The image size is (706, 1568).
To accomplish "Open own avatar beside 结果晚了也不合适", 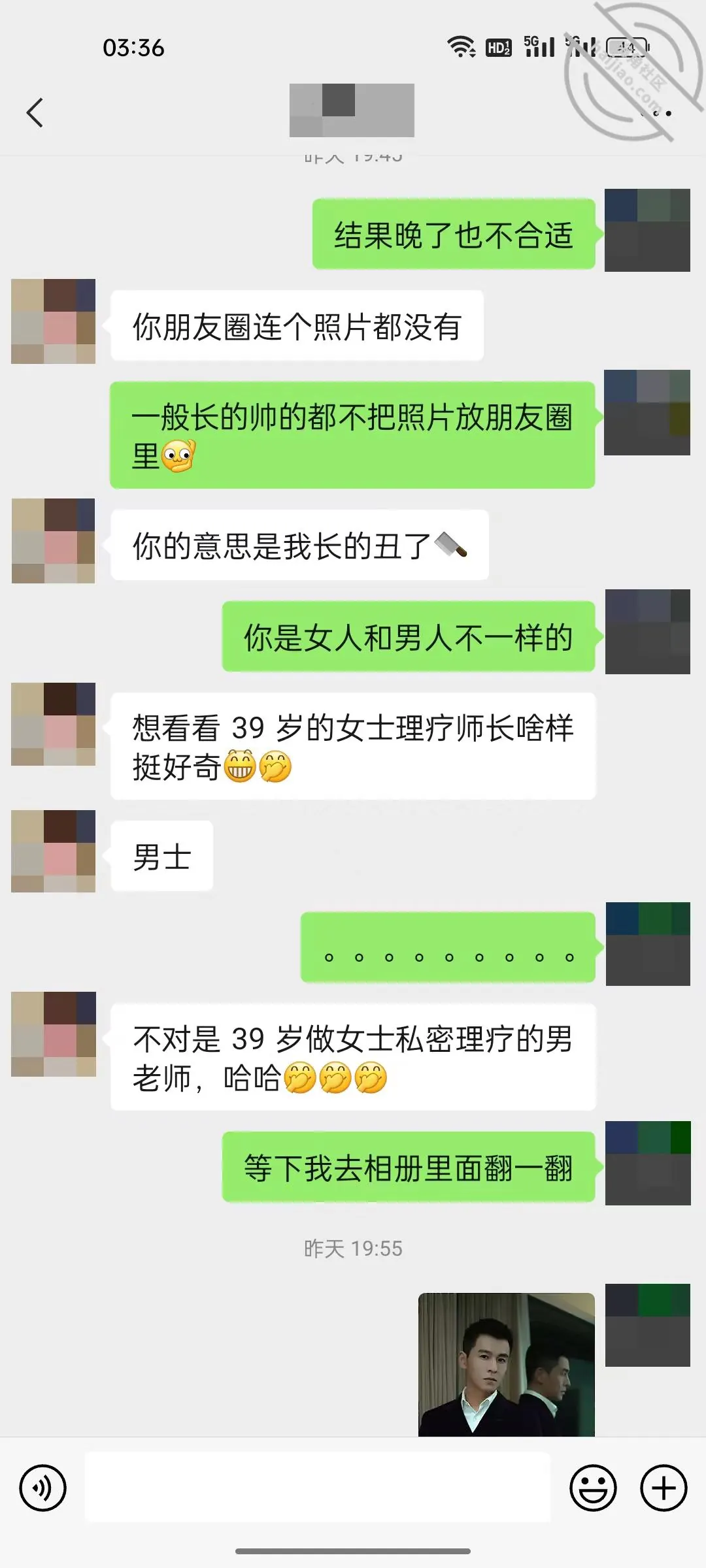I will click(x=647, y=230).
